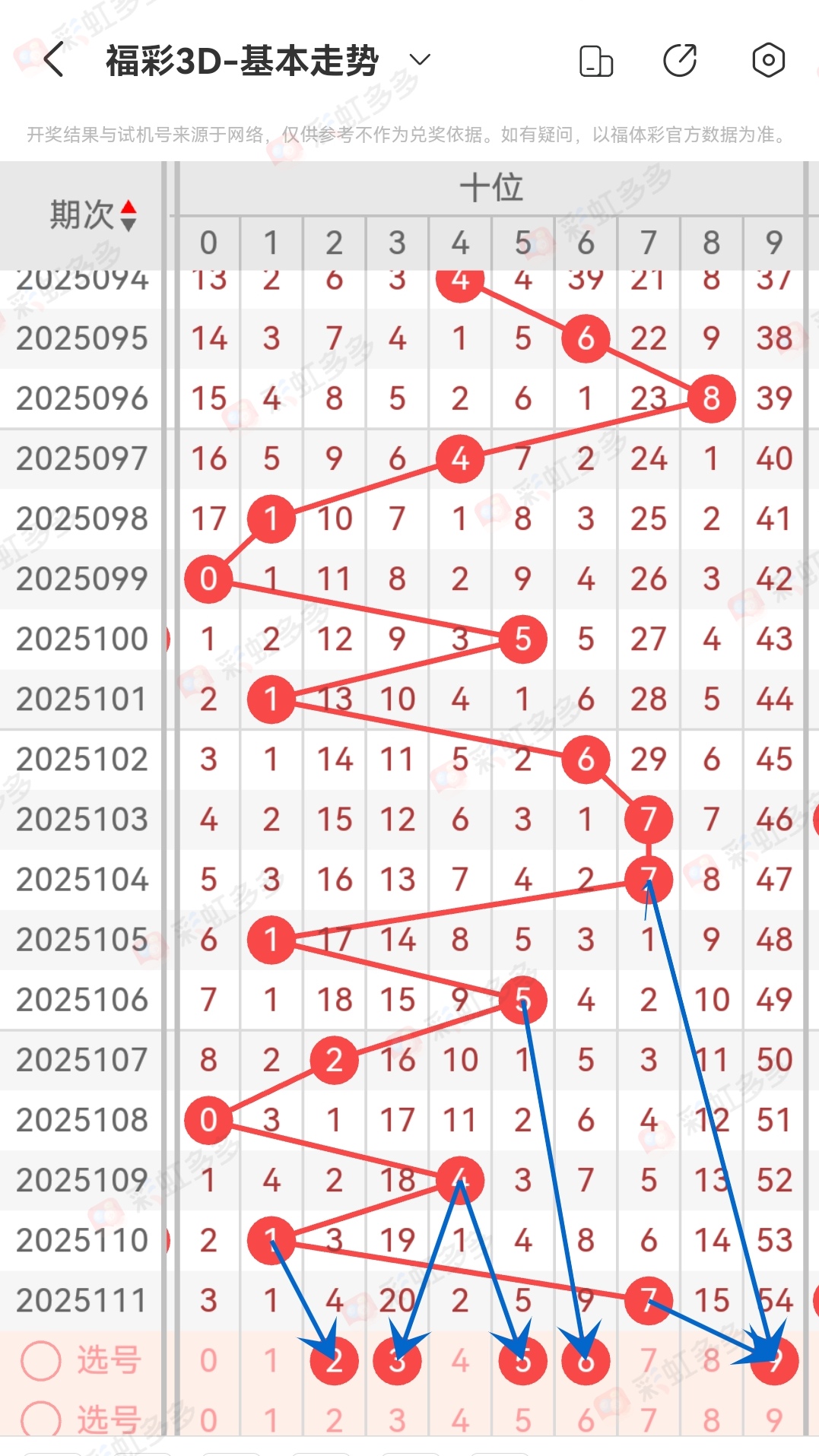The image size is (819, 1456).
Task: Tap the red circled 9 in the selection row
Action: [773, 1361]
